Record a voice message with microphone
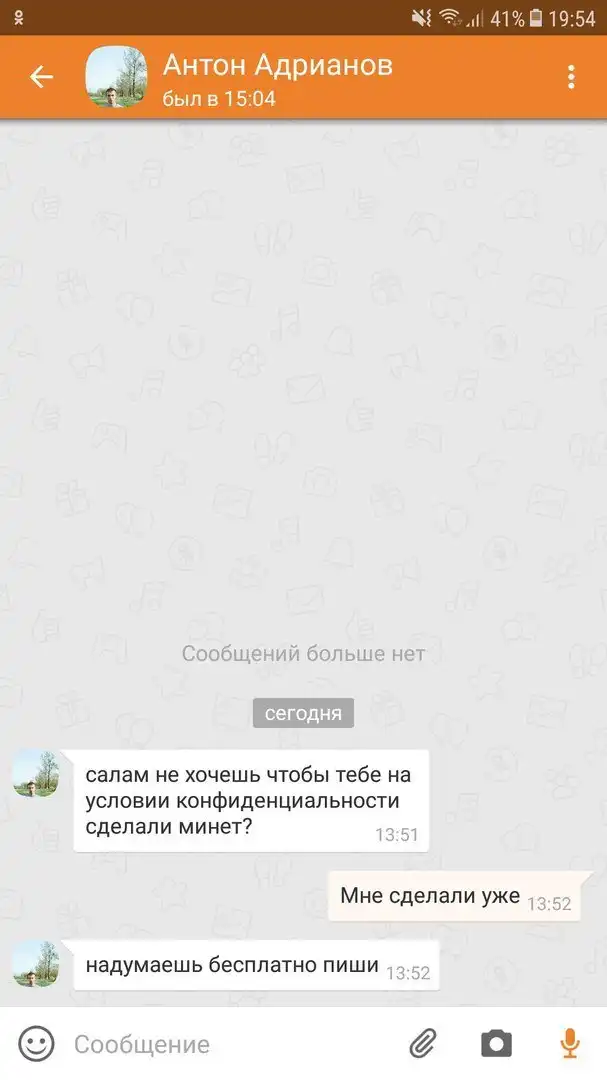The height and width of the screenshot is (1080, 607). [569, 1044]
